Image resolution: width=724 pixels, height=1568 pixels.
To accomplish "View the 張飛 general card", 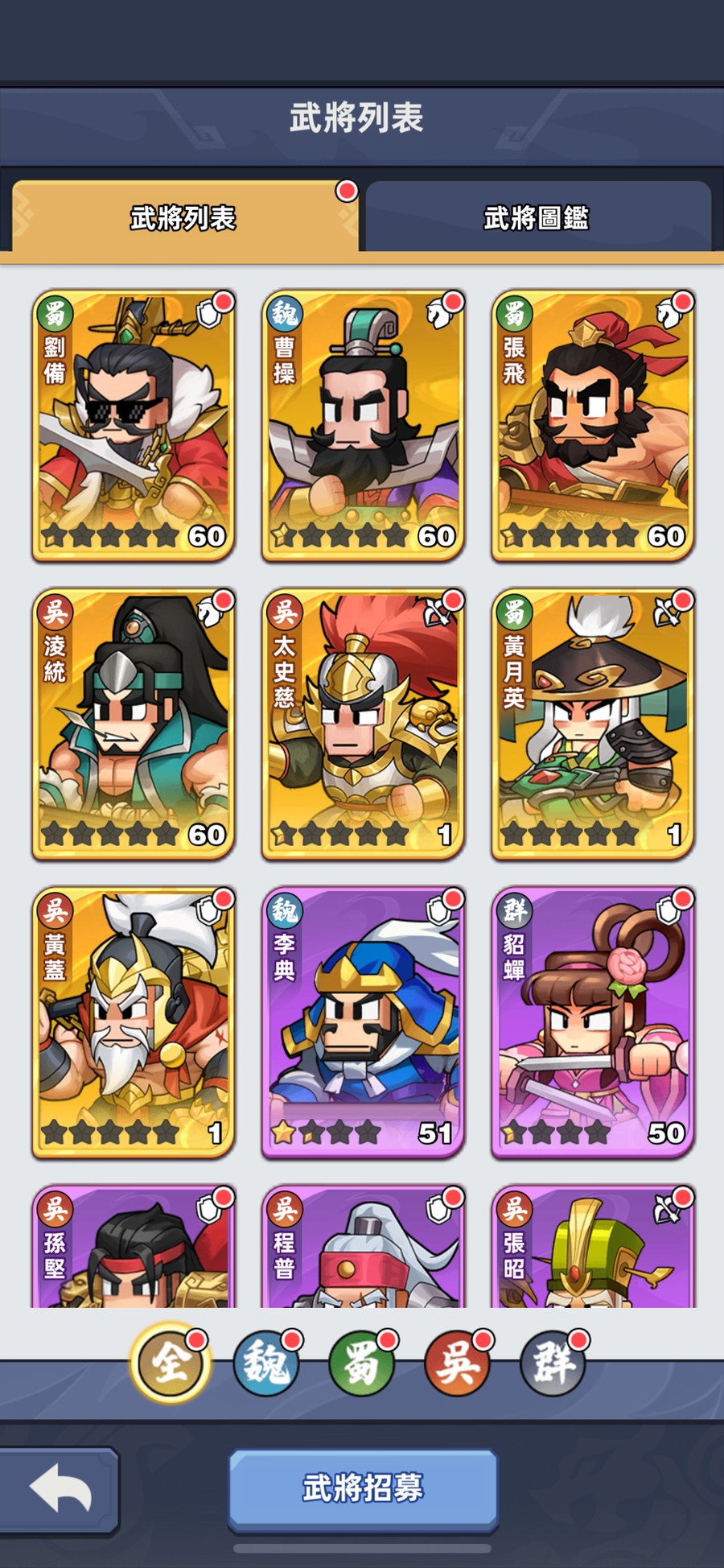I will [593, 425].
